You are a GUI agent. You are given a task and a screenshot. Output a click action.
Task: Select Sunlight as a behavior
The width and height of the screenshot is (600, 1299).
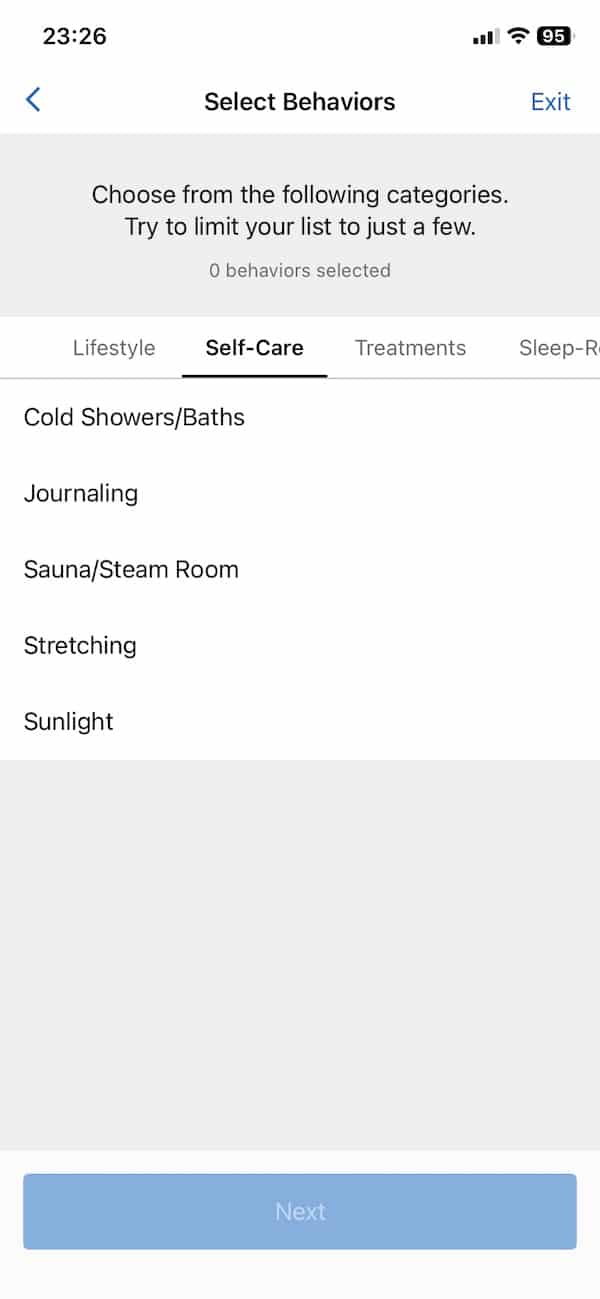point(300,721)
